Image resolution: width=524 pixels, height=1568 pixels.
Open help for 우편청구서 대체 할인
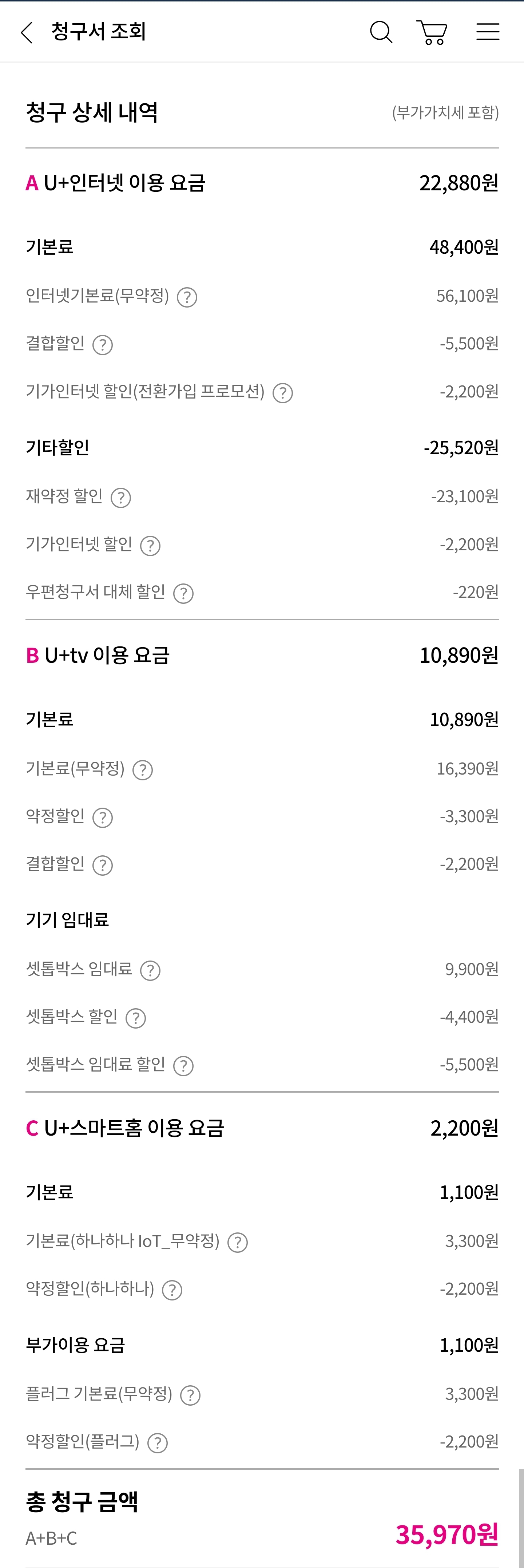(x=183, y=594)
